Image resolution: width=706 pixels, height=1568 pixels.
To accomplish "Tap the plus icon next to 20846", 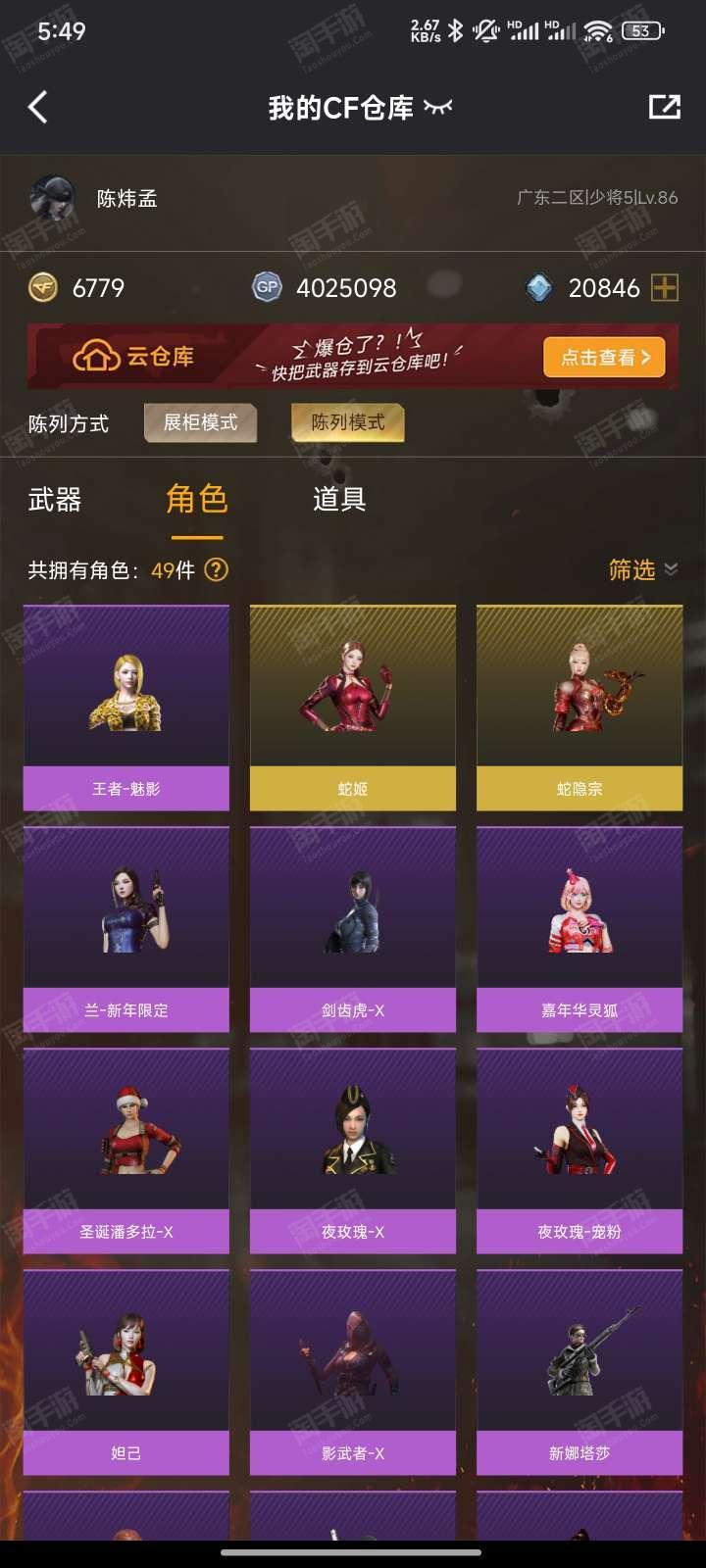I will coord(665,287).
